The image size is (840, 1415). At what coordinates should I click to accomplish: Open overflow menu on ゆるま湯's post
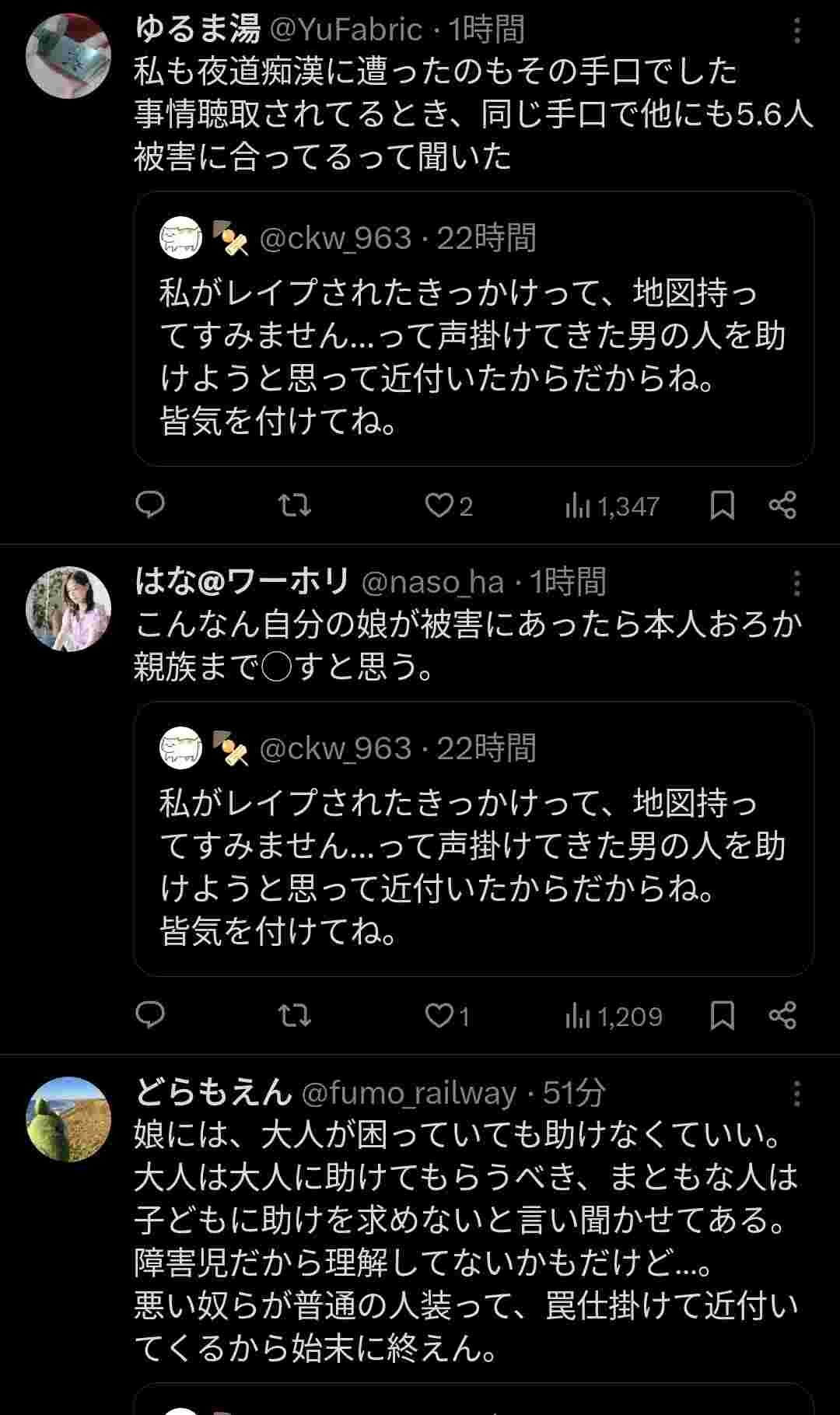[796, 31]
